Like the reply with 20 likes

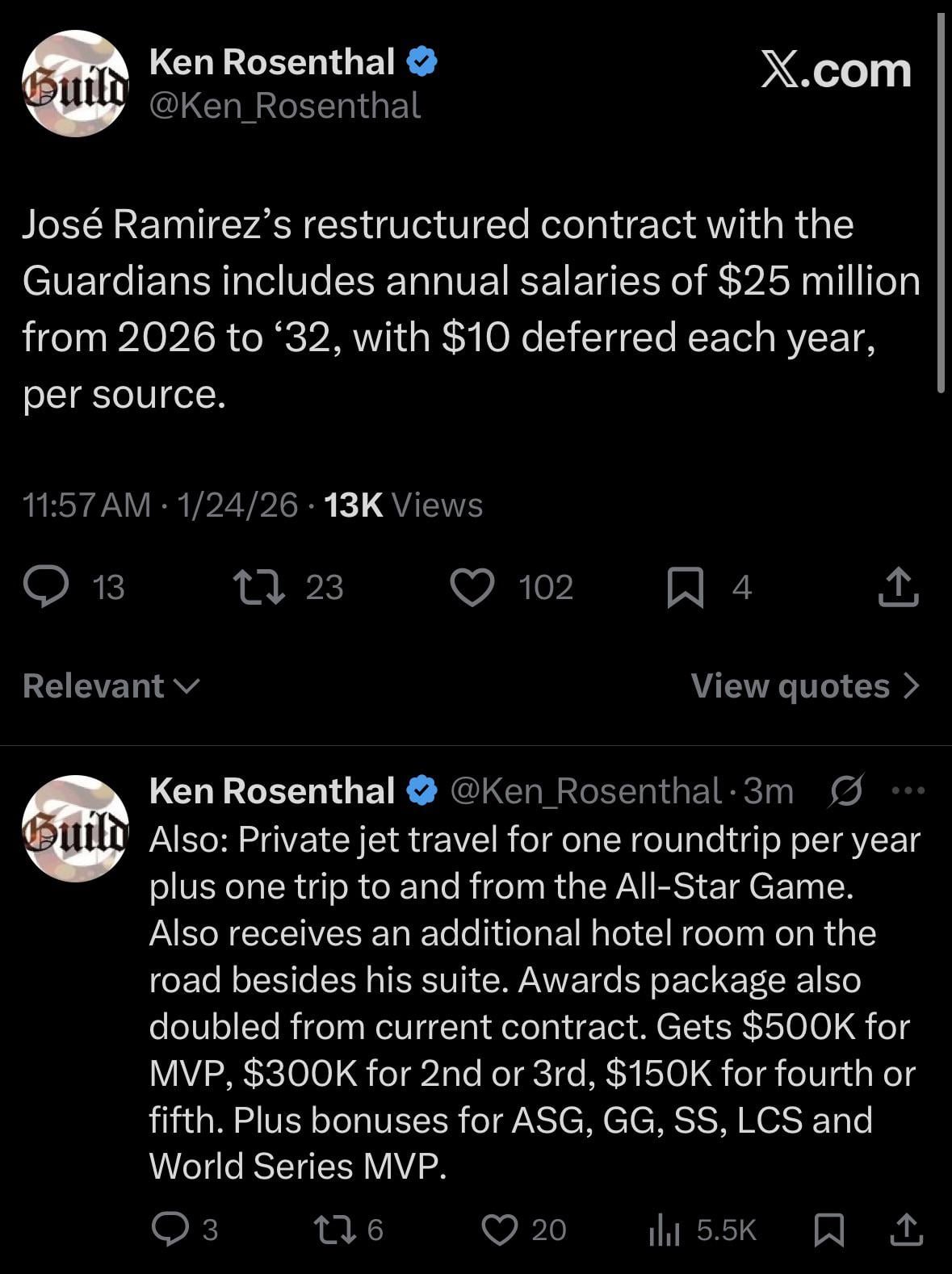pos(499,1230)
